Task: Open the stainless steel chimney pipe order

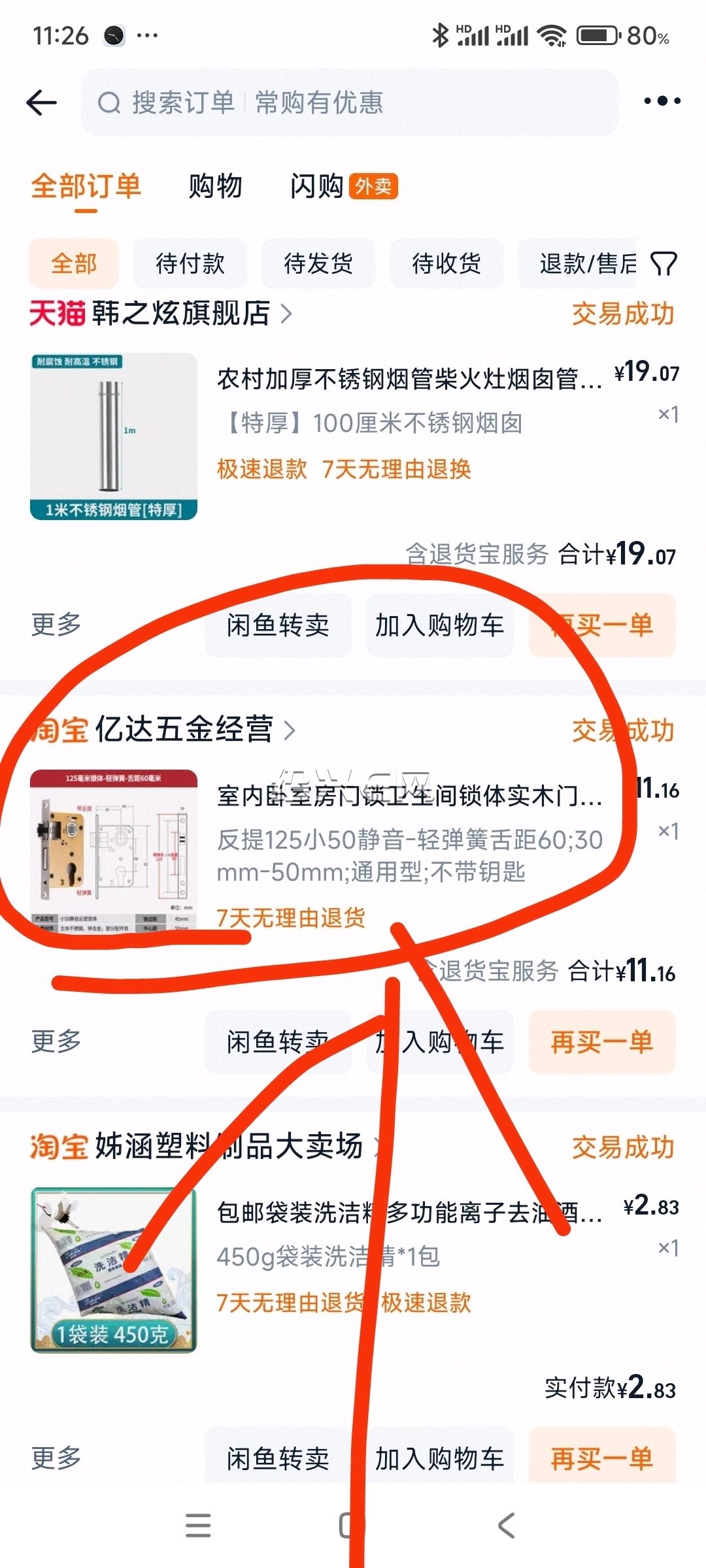Action: (353, 436)
